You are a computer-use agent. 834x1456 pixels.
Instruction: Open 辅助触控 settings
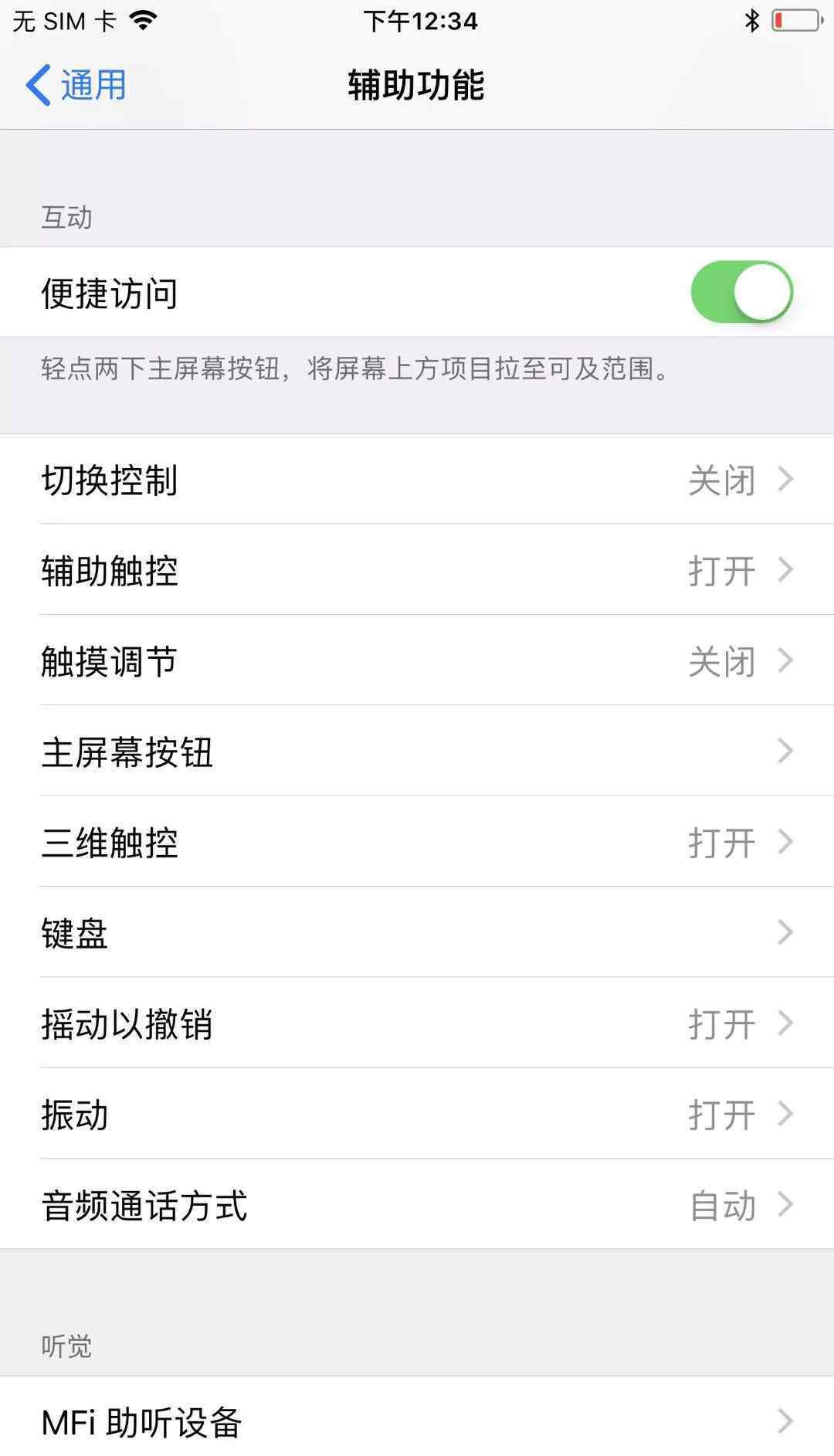pos(417,571)
